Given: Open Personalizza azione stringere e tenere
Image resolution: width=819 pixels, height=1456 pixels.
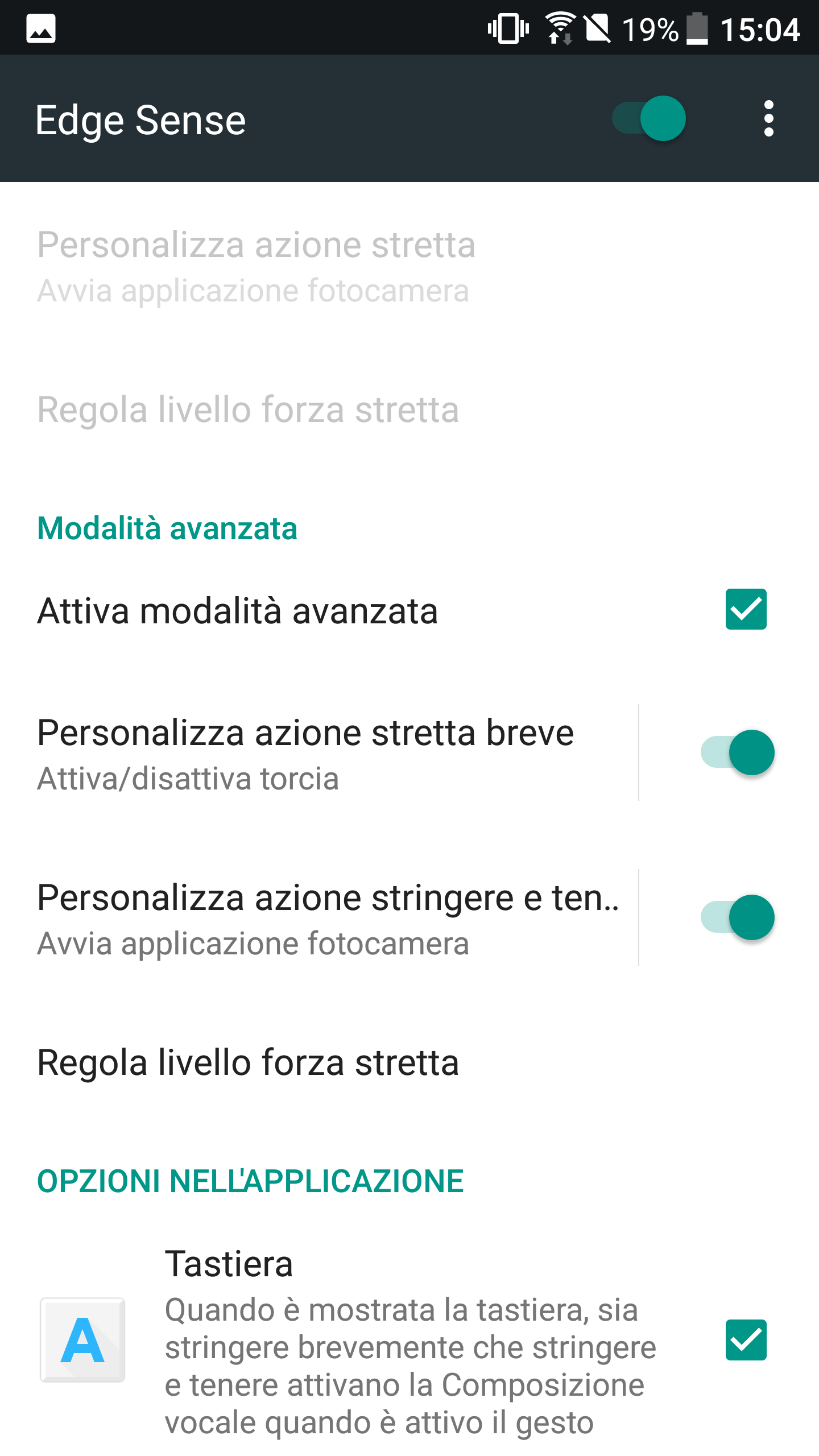Looking at the screenshot, I should (x=318, y=918).
